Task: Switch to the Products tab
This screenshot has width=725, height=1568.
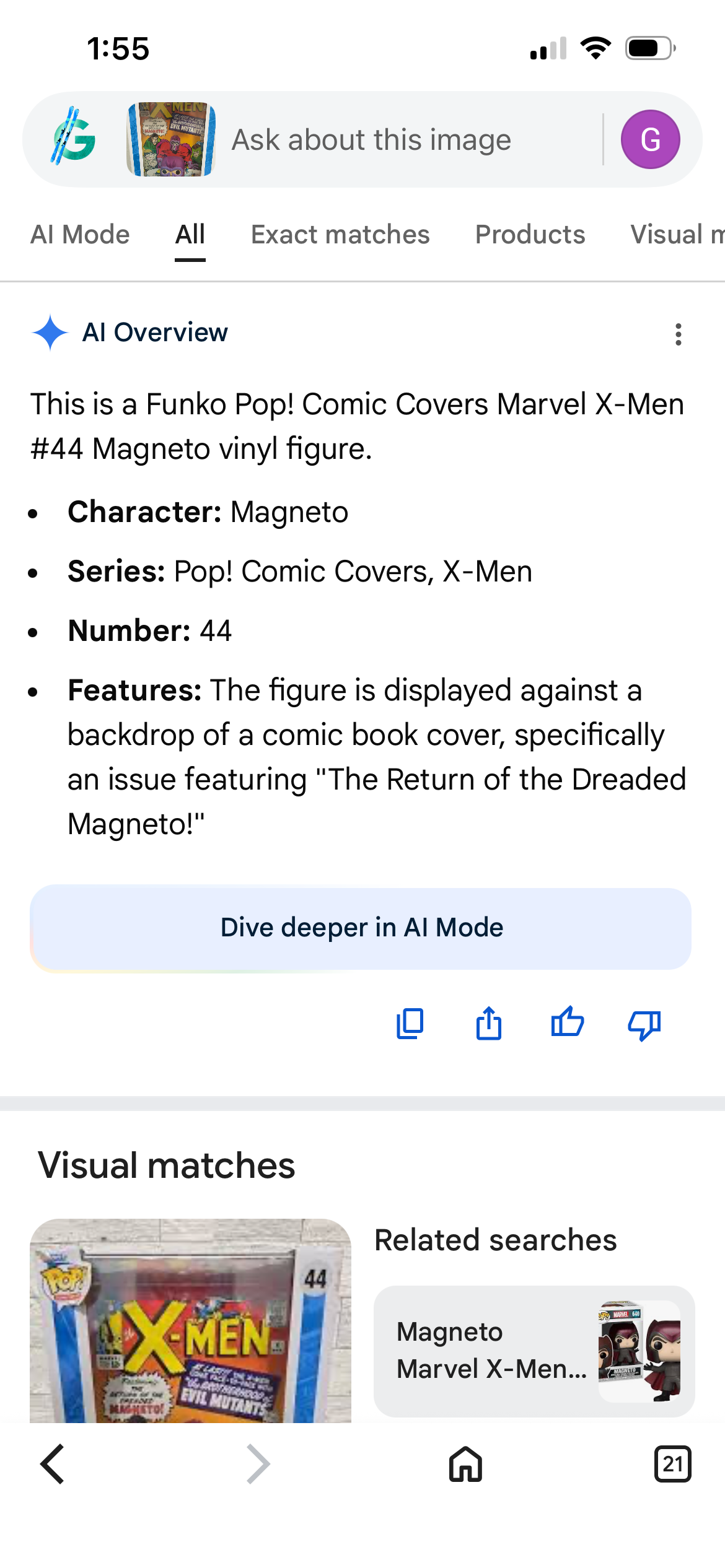Action: 530,235
